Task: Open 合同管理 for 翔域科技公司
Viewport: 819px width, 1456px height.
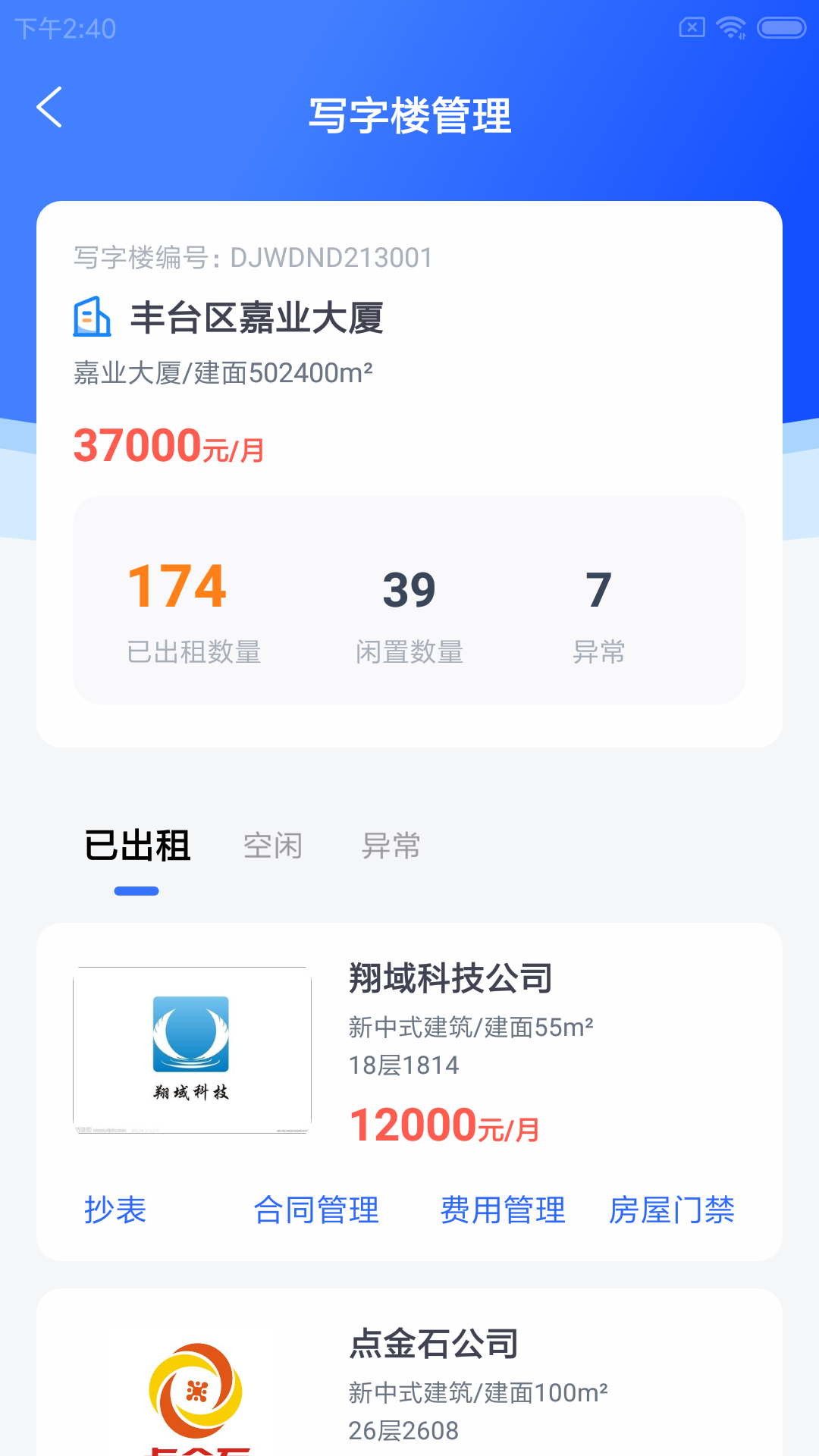Action: [316, 1210]
